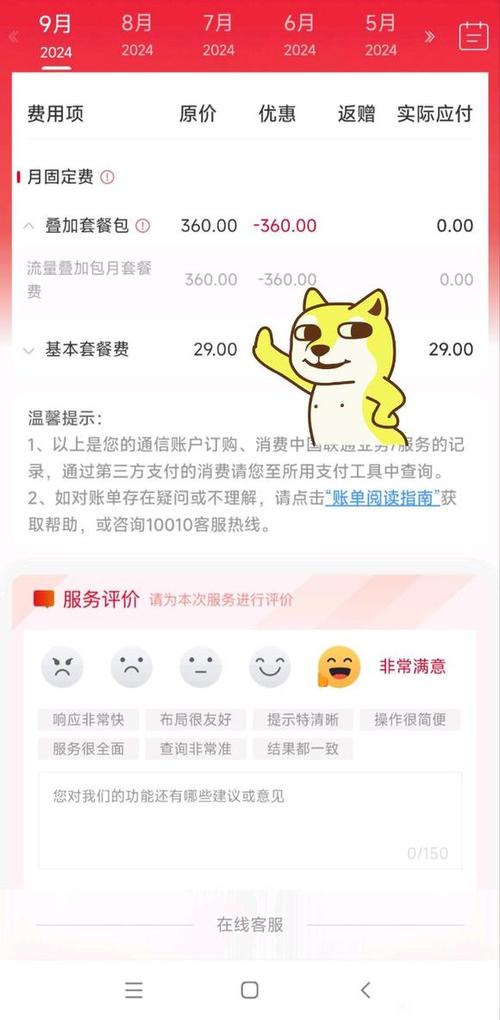Open the info icon next to 月固定费
Viewport: 500px width, 1020px height.
(x=107, y=177)
